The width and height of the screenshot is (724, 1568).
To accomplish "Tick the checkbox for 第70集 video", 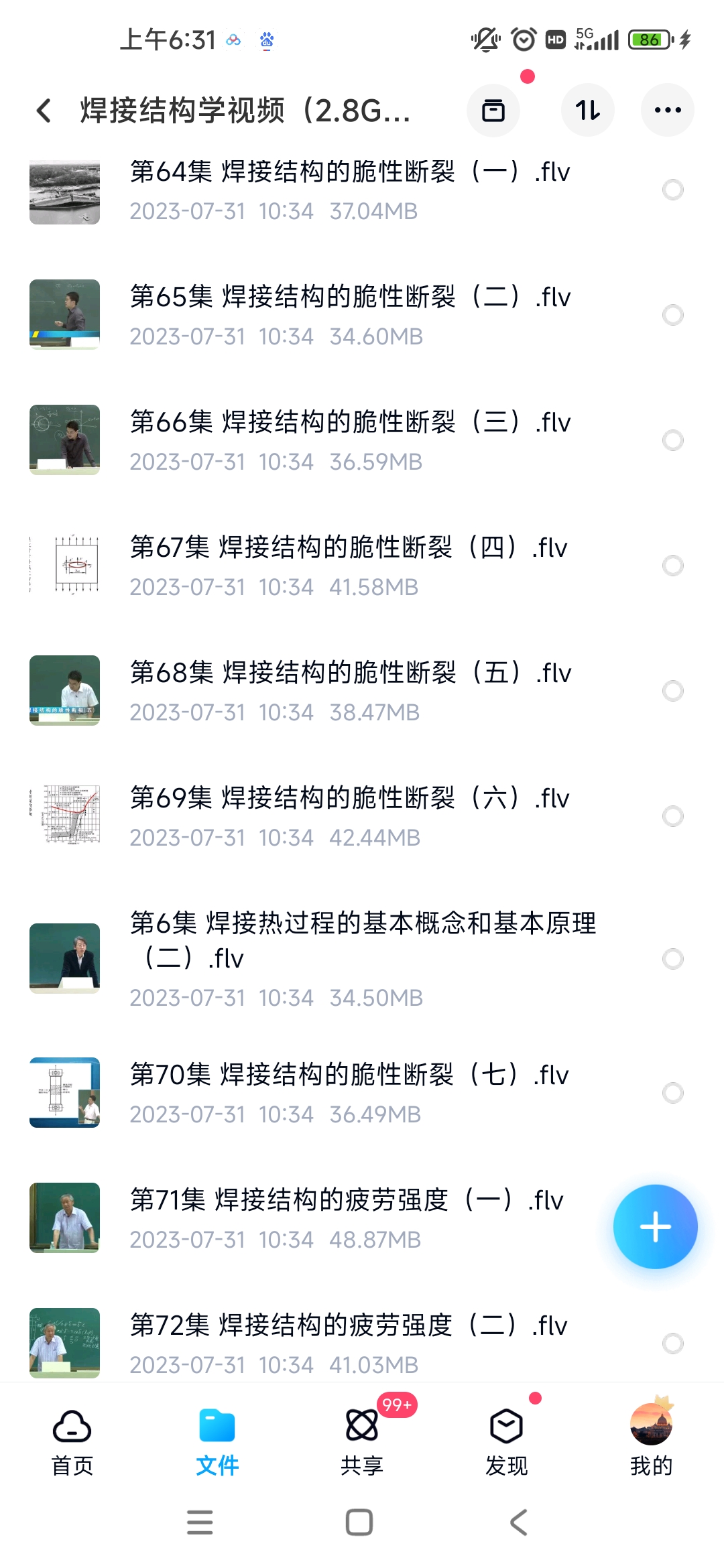I will (x=672, y=1093).
